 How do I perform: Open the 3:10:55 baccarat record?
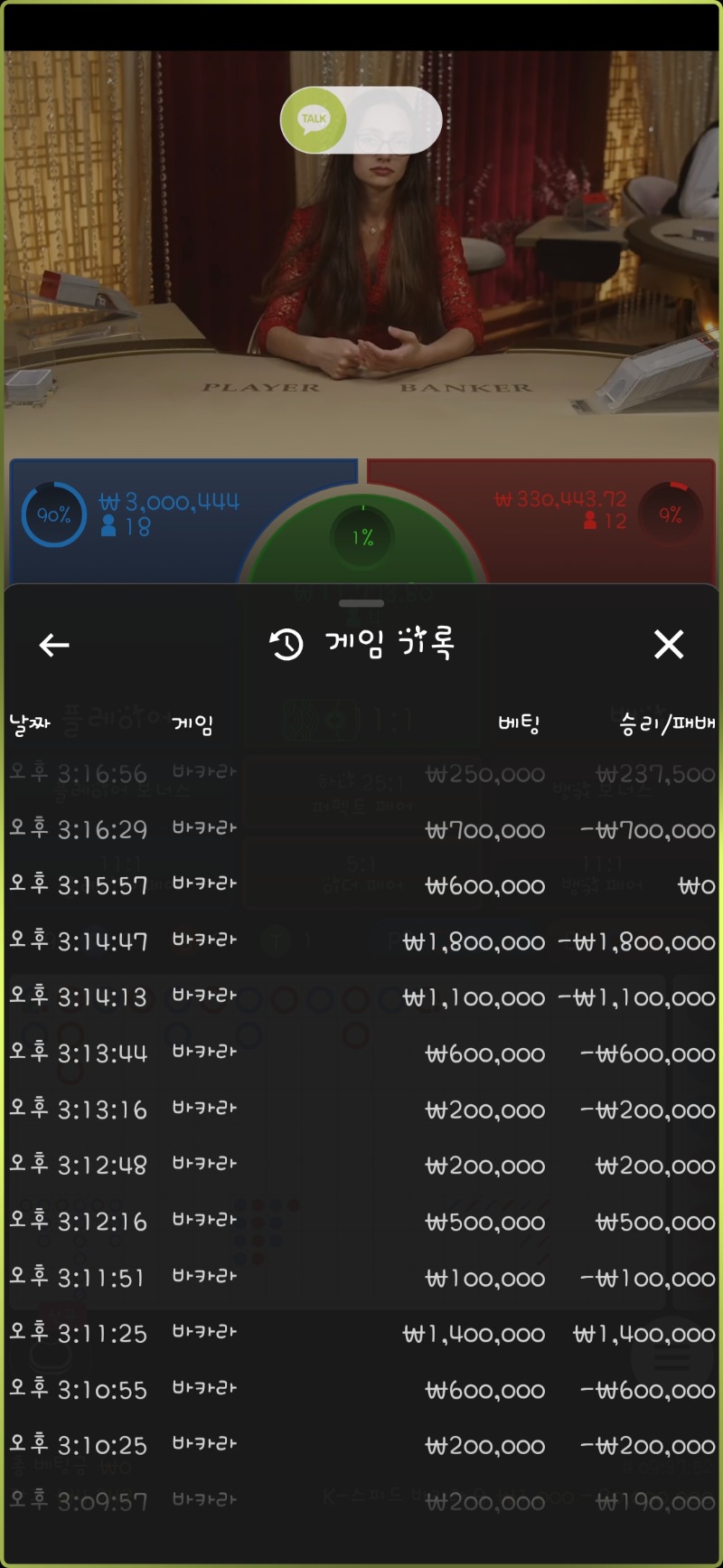tap(361, 1390)
